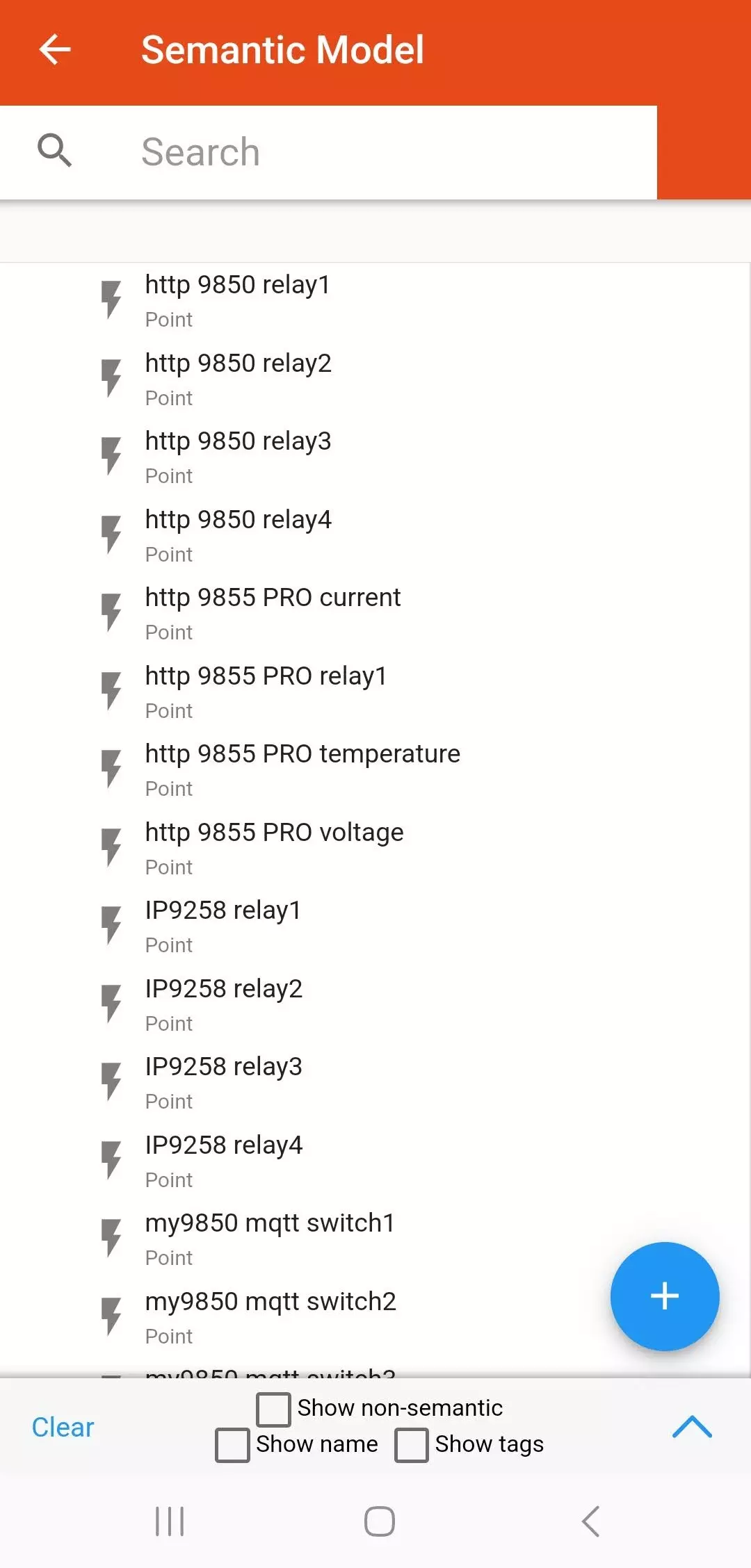The width and height of the screenshot is (751, 1568).
Task: Go back from Semantic Model
Action: 55,50
